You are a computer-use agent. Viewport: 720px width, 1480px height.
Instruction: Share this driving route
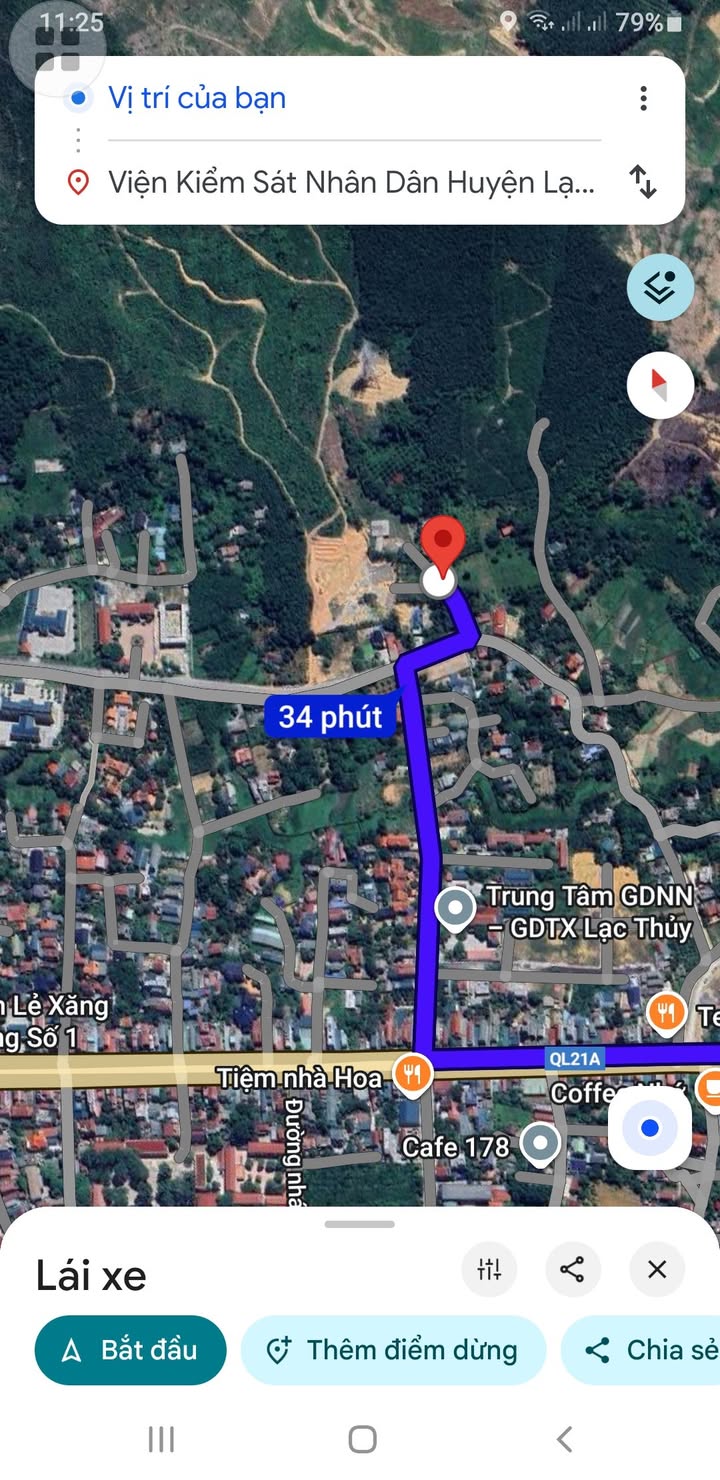click(x=572, y=1270)
